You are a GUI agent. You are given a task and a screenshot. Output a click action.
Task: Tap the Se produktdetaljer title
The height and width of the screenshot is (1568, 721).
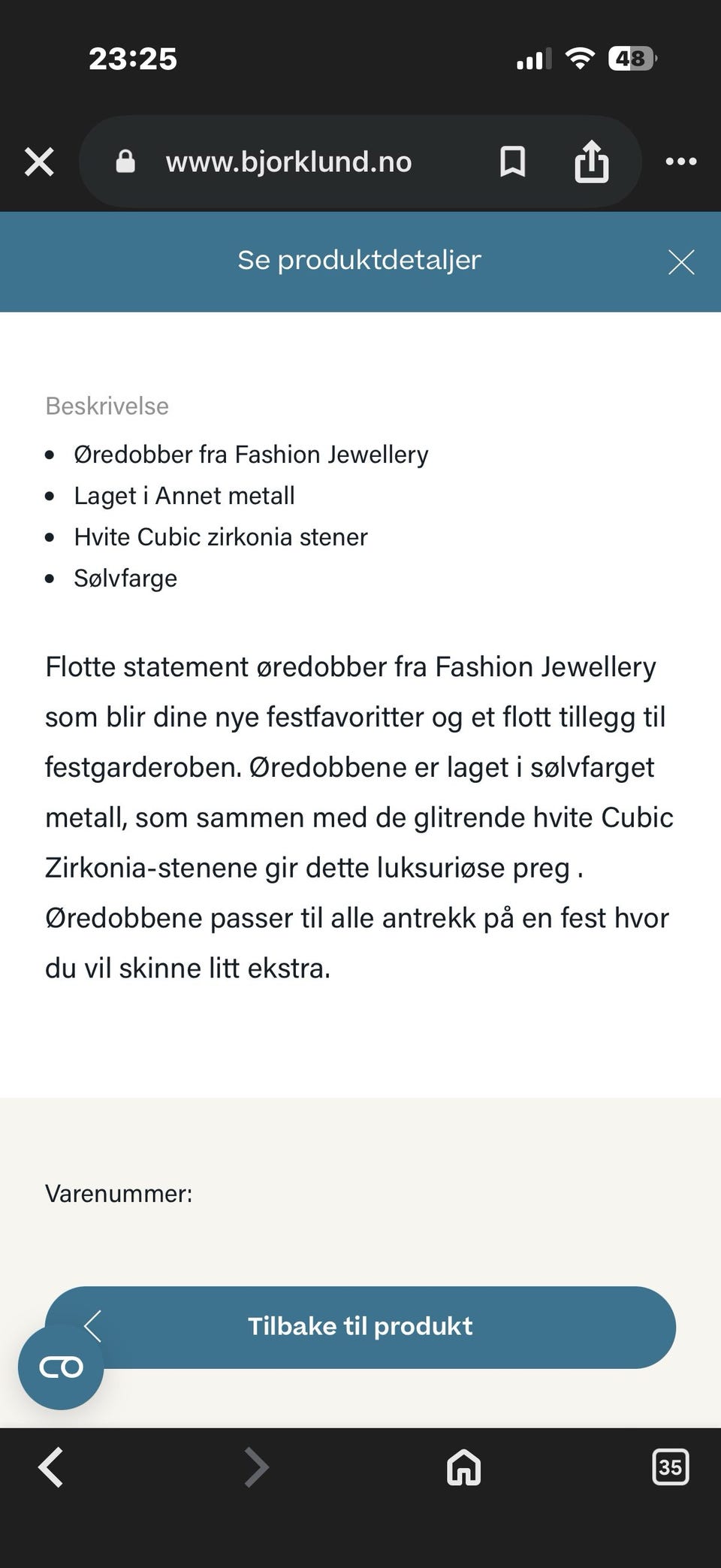point(359,261)
